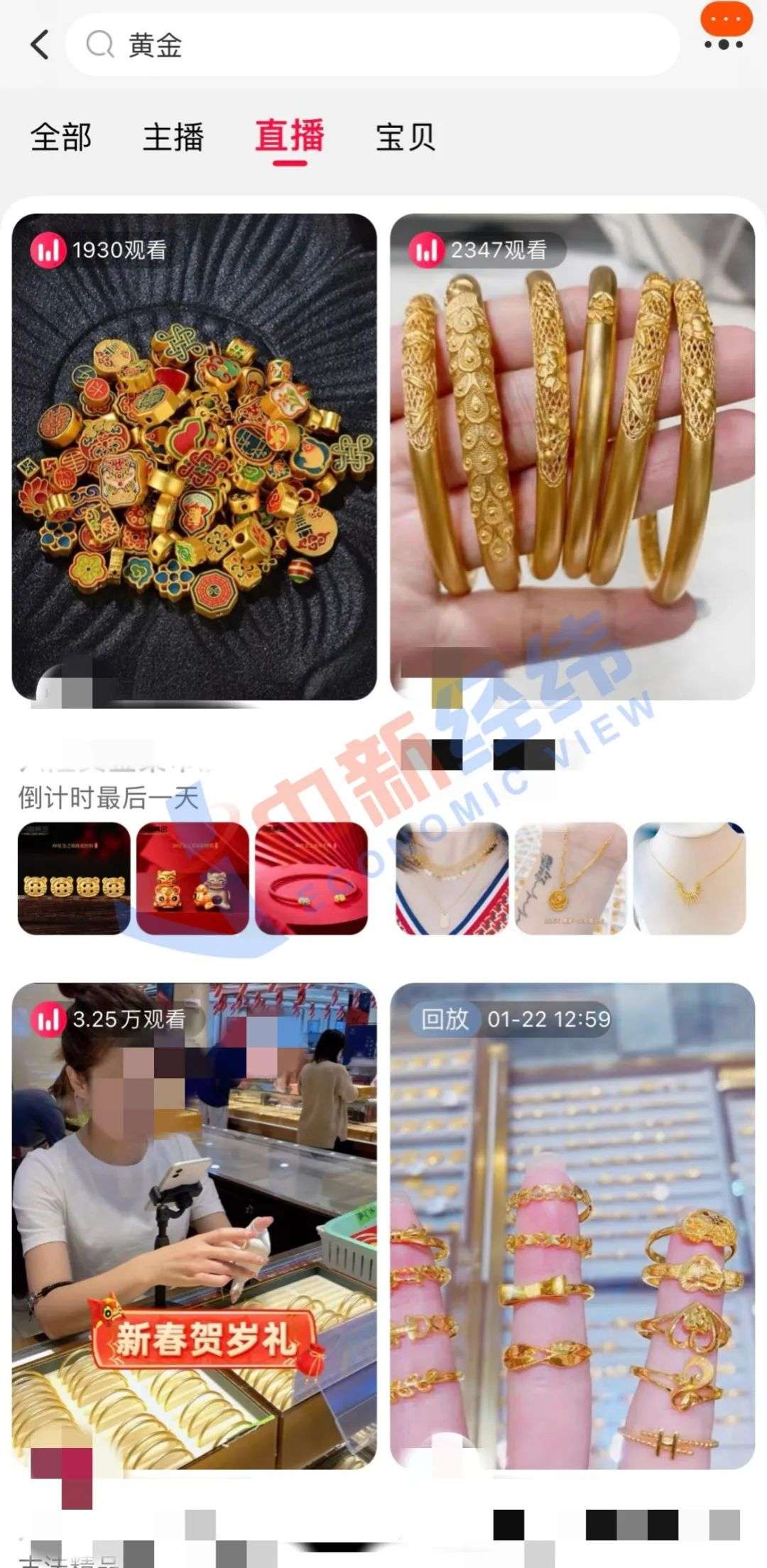View the four gold tiger charms product
The width and height of the screenshot is (767, 1568).
[74, 878]
